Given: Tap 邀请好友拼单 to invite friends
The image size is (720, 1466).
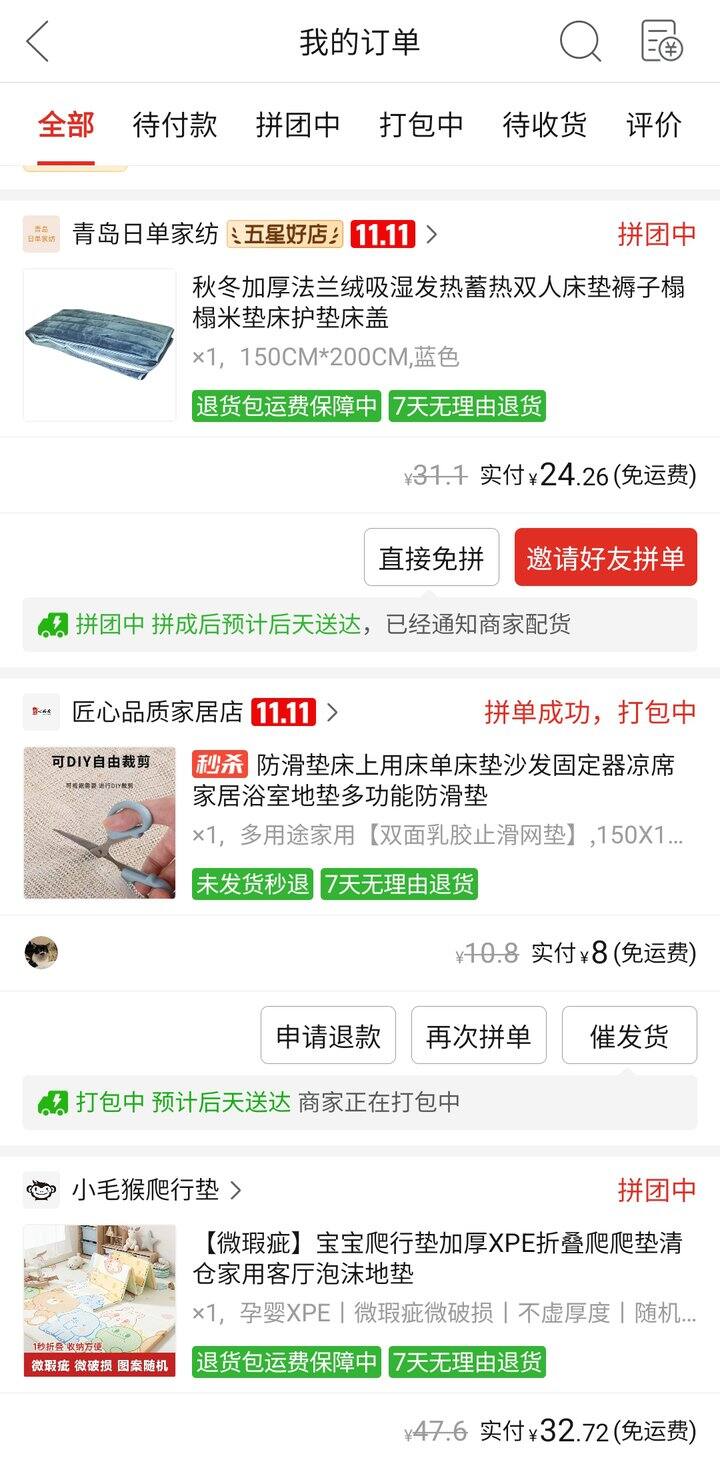Looking at the screenshot, I should 605,558.
